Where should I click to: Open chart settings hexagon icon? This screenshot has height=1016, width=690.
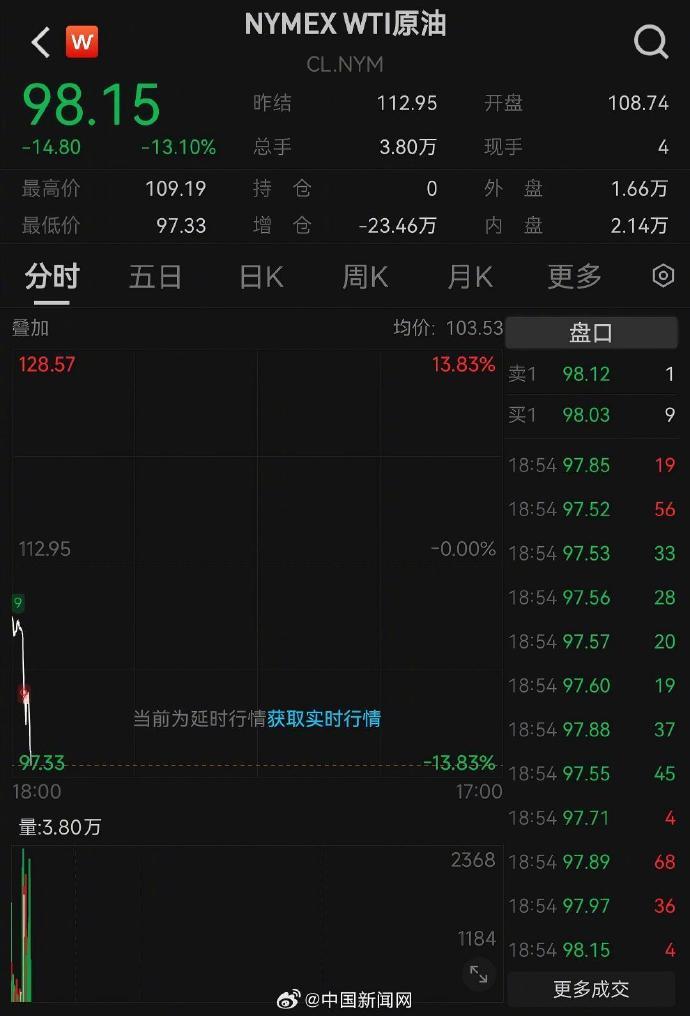[663, 276]
